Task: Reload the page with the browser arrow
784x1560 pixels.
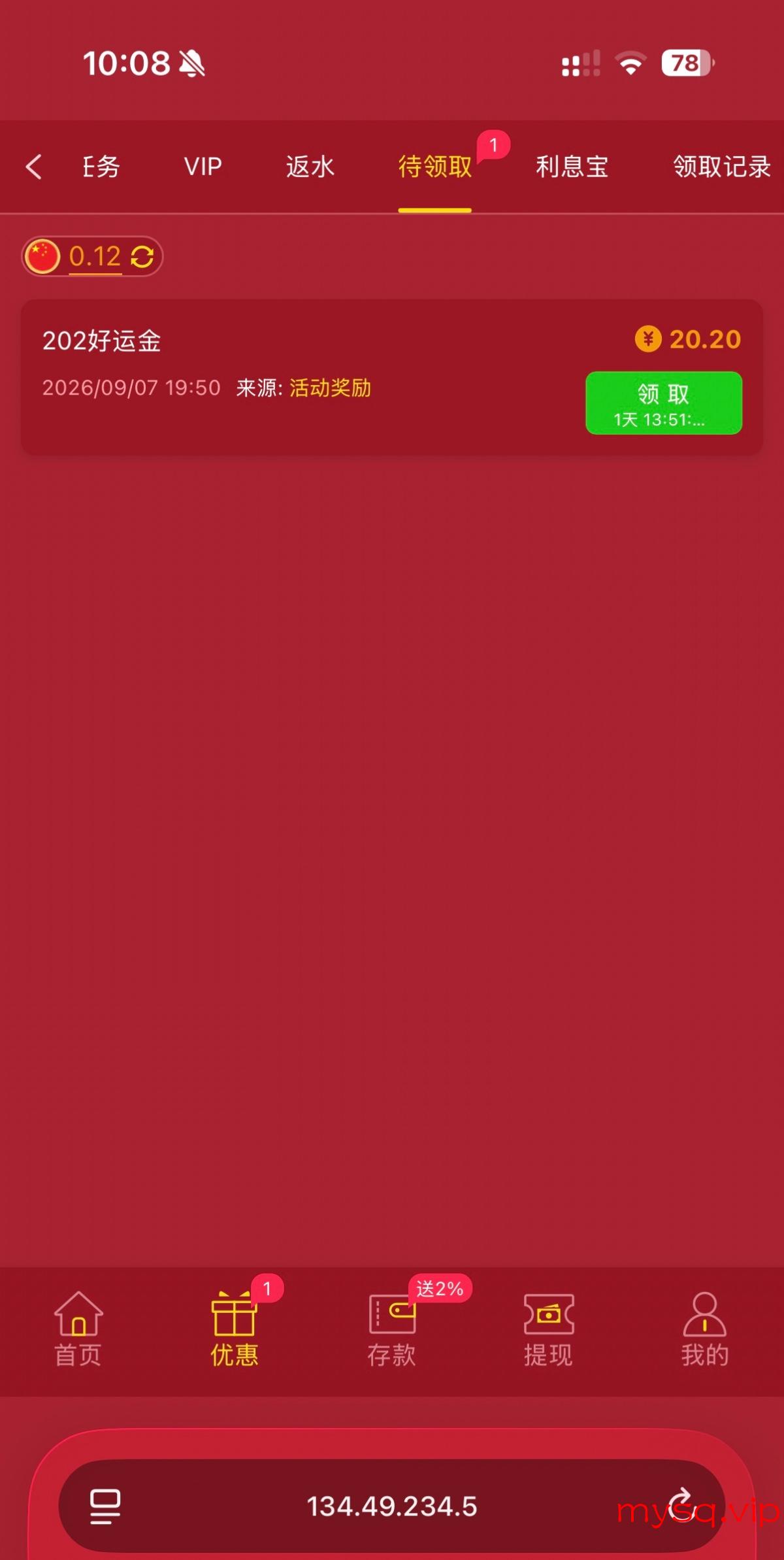Action: point(681,1504)
